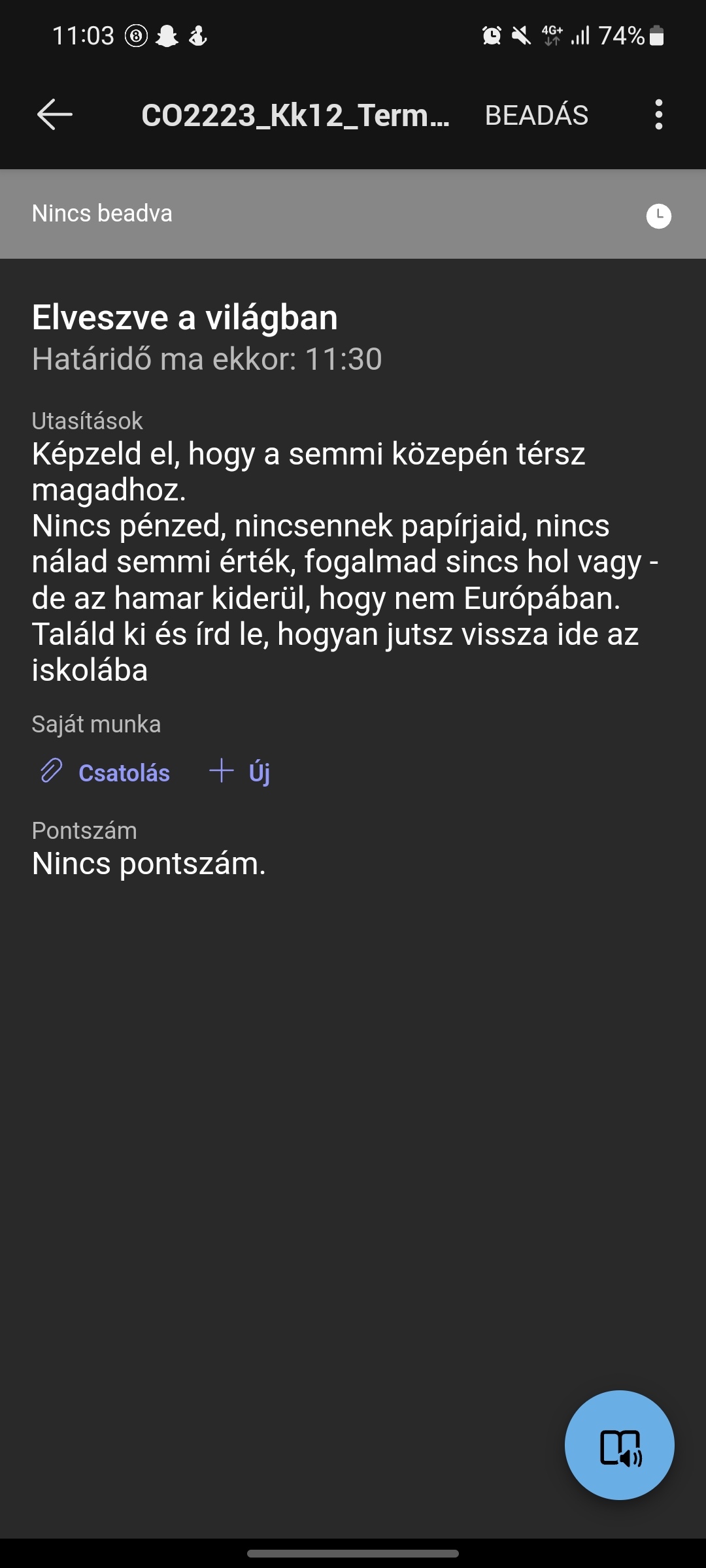Launch the Immersive Reader floating button
Image resolution: width=706 pixels, height=1568 pixels.
pos(619,1445)
